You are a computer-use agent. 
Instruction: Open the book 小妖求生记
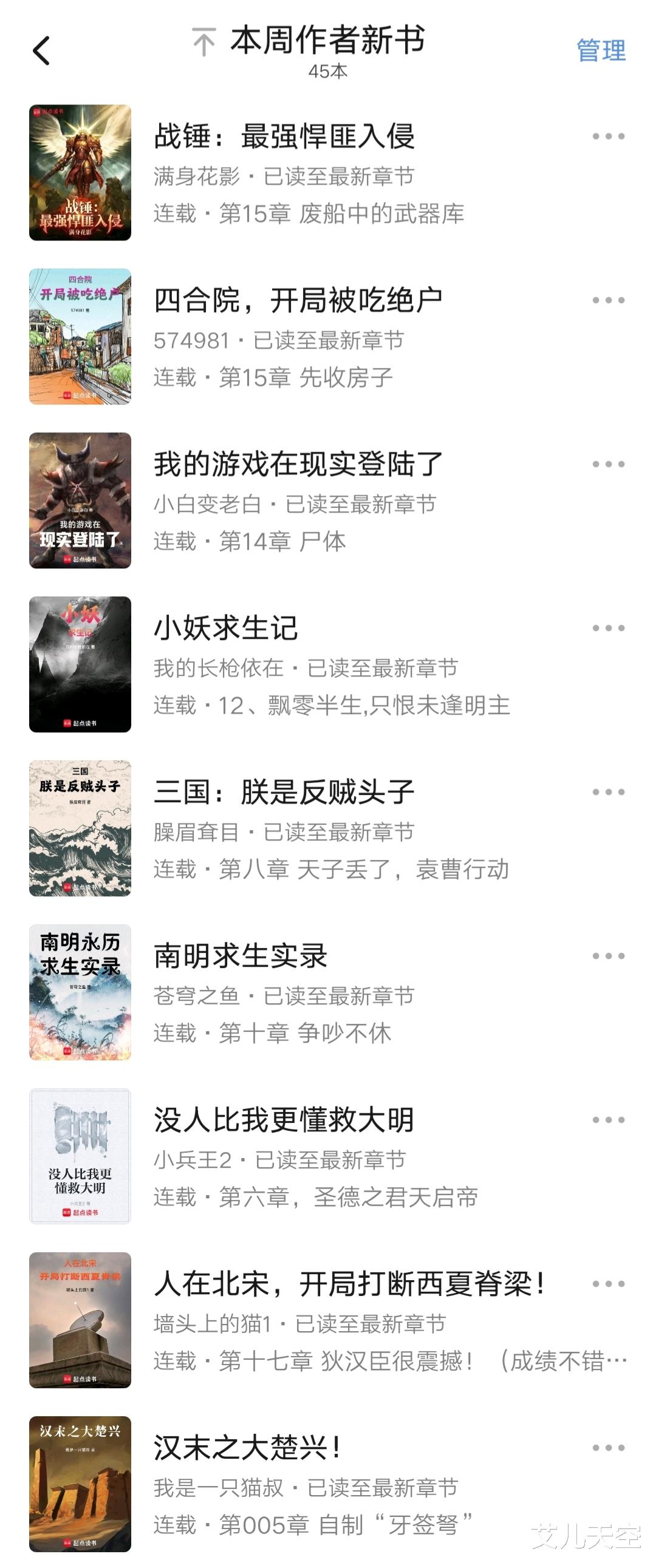pos(225,628)
